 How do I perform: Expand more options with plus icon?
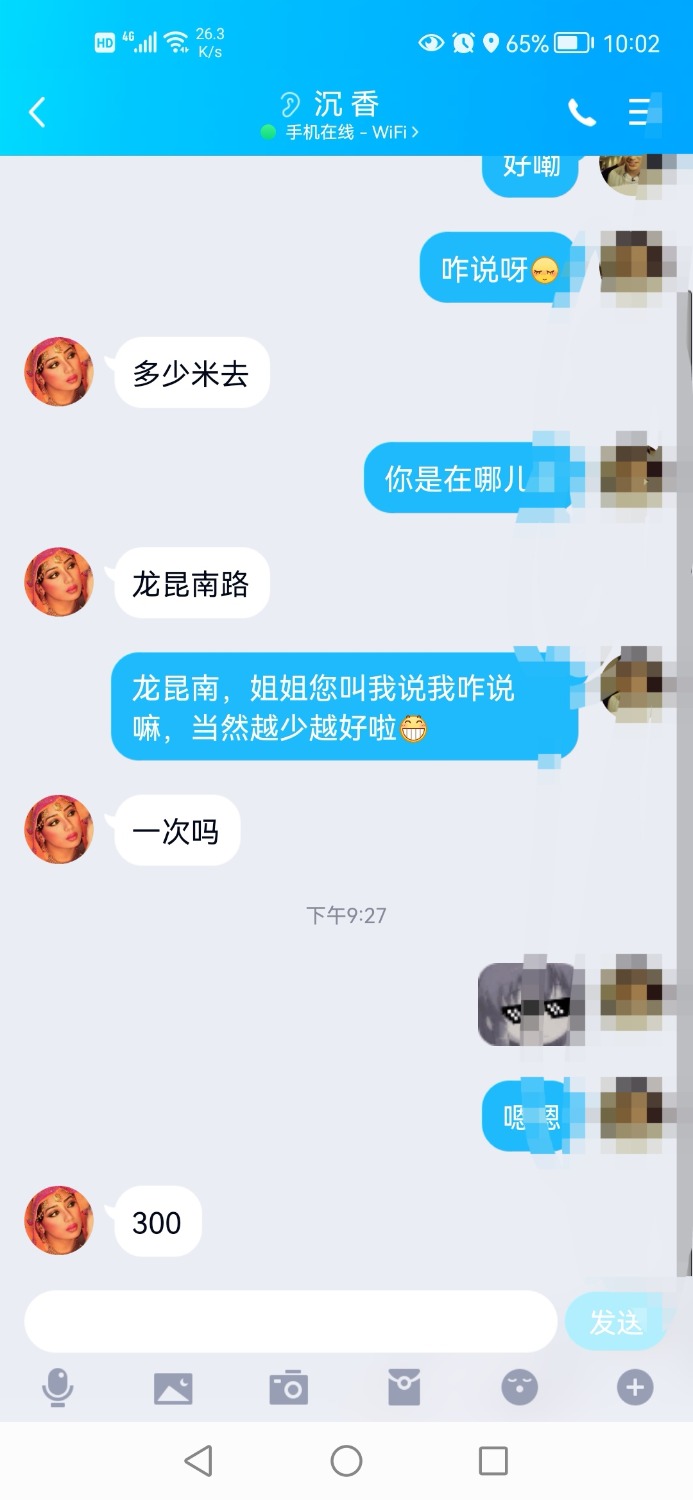pos(635,1388)
